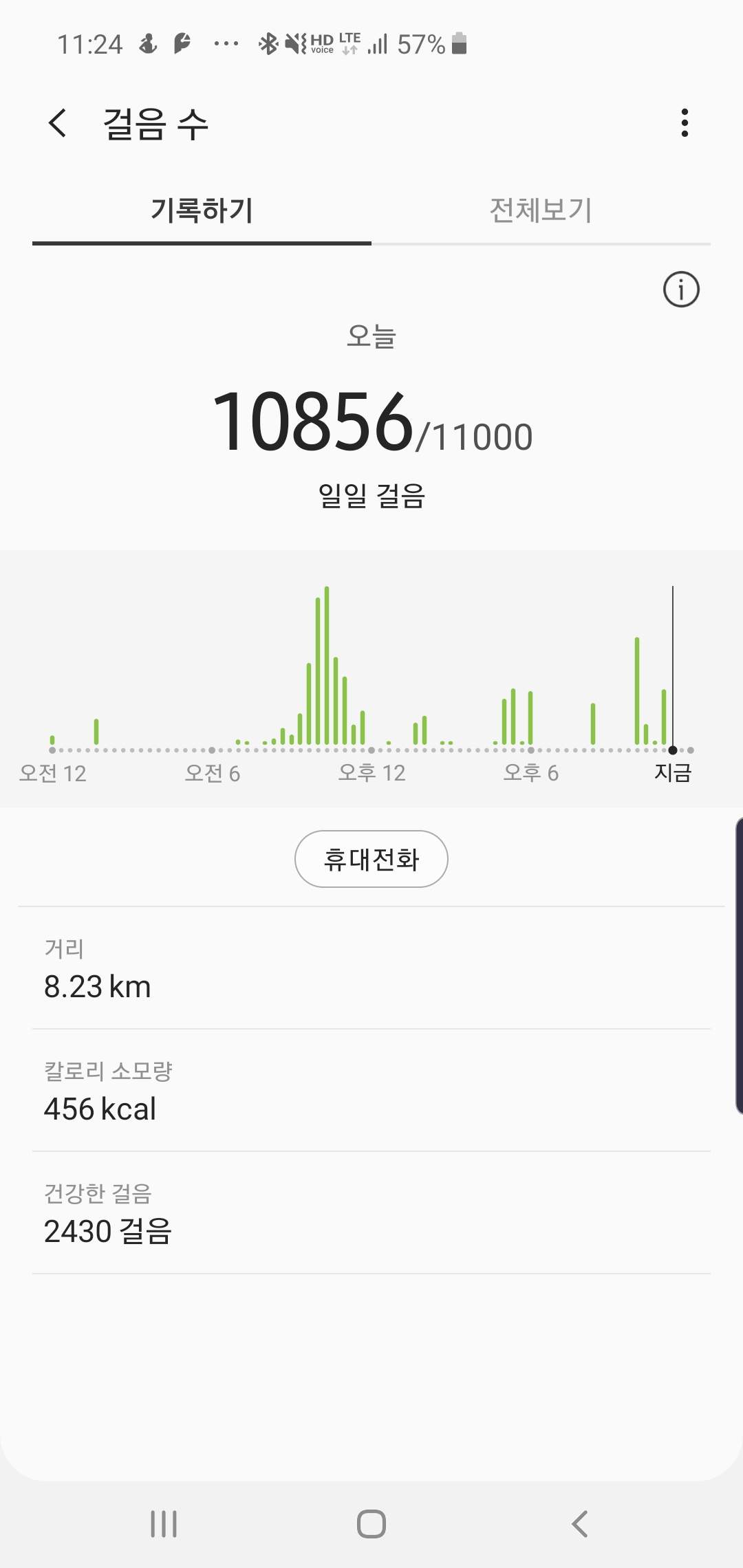
Task: Select the 기록하기 tab
Action: click(x=202, y=210)
